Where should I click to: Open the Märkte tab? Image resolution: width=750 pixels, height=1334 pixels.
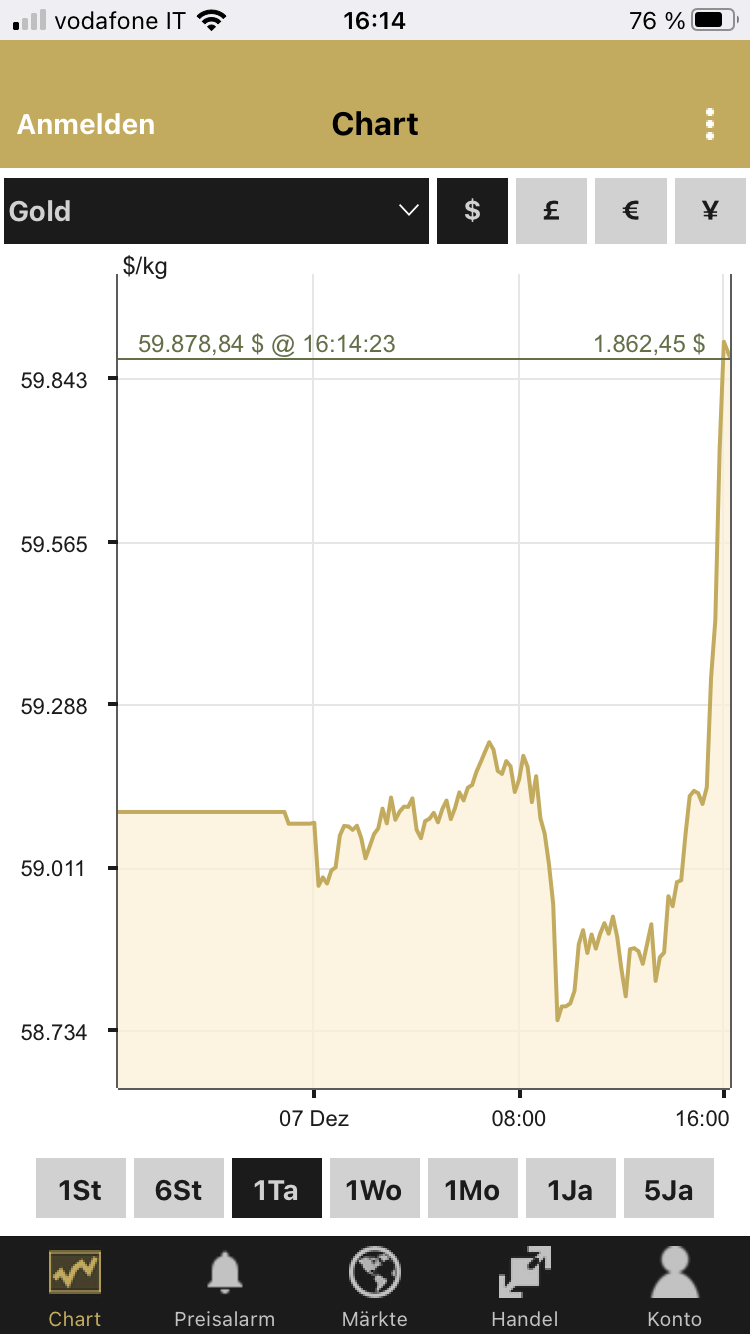coord(375,1286)
